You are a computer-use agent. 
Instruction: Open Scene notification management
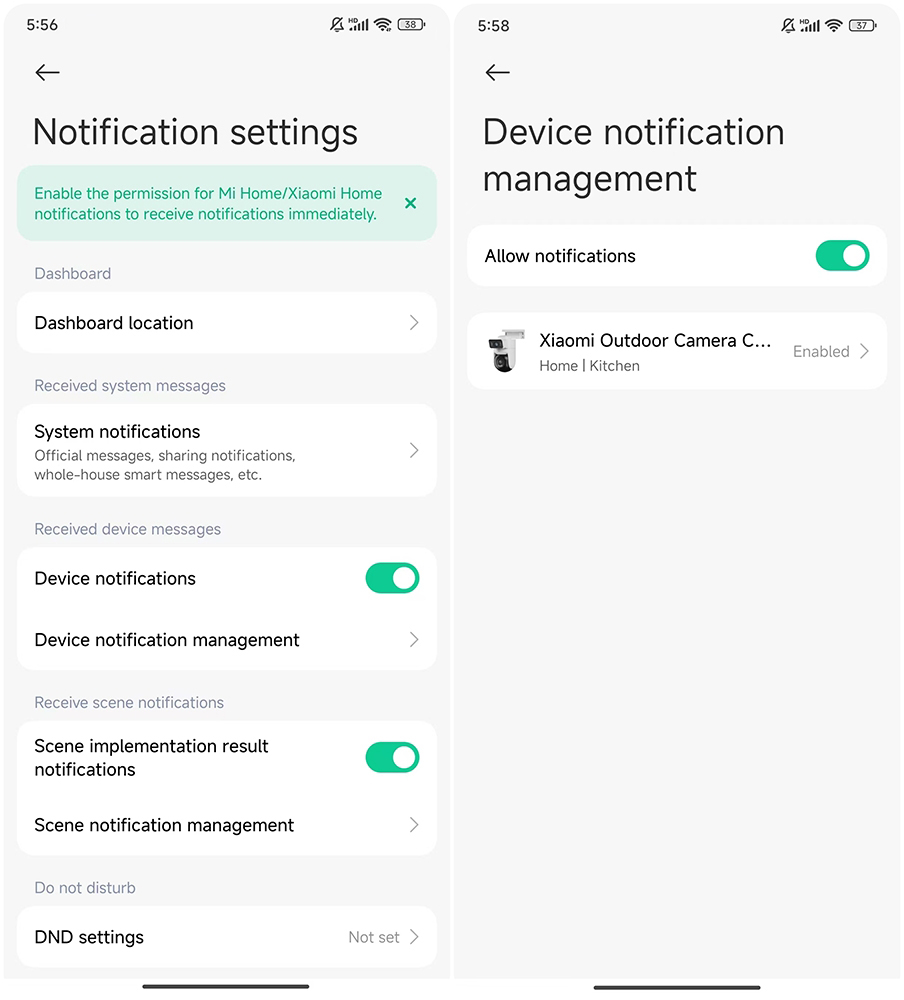(x=227, y=826)
